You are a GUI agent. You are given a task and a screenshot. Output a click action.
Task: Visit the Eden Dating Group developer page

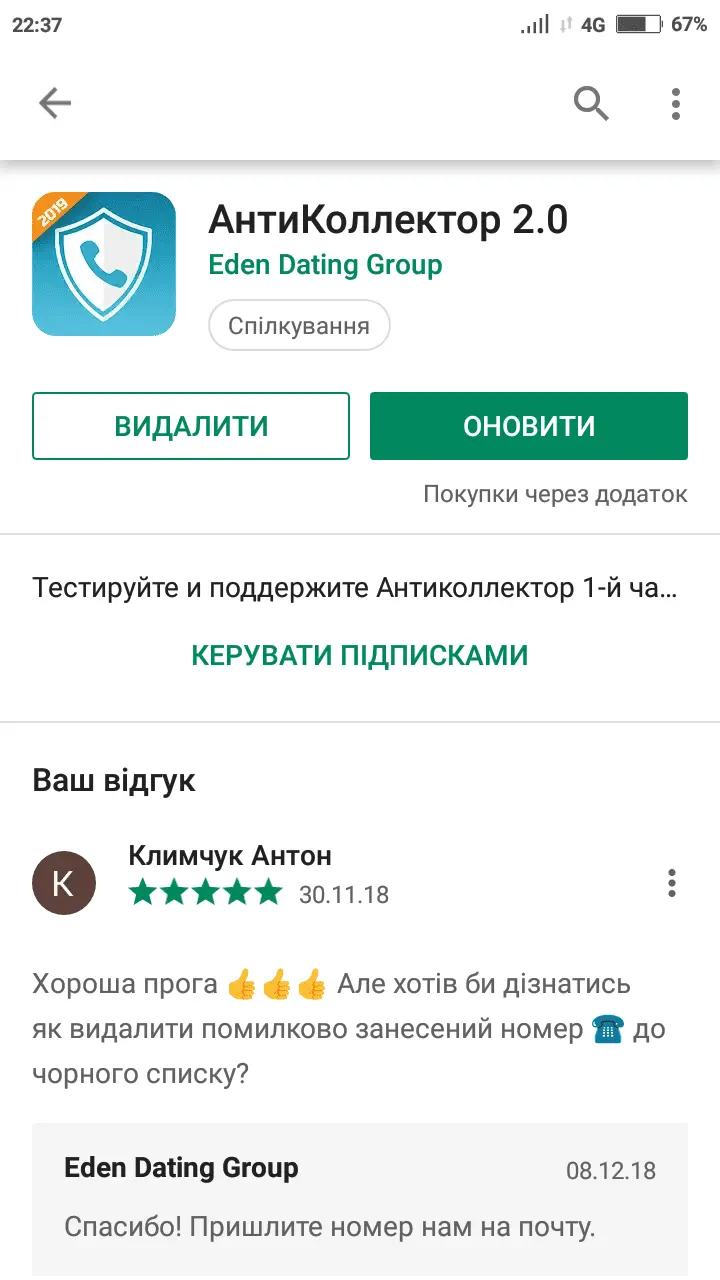(325, 264)
